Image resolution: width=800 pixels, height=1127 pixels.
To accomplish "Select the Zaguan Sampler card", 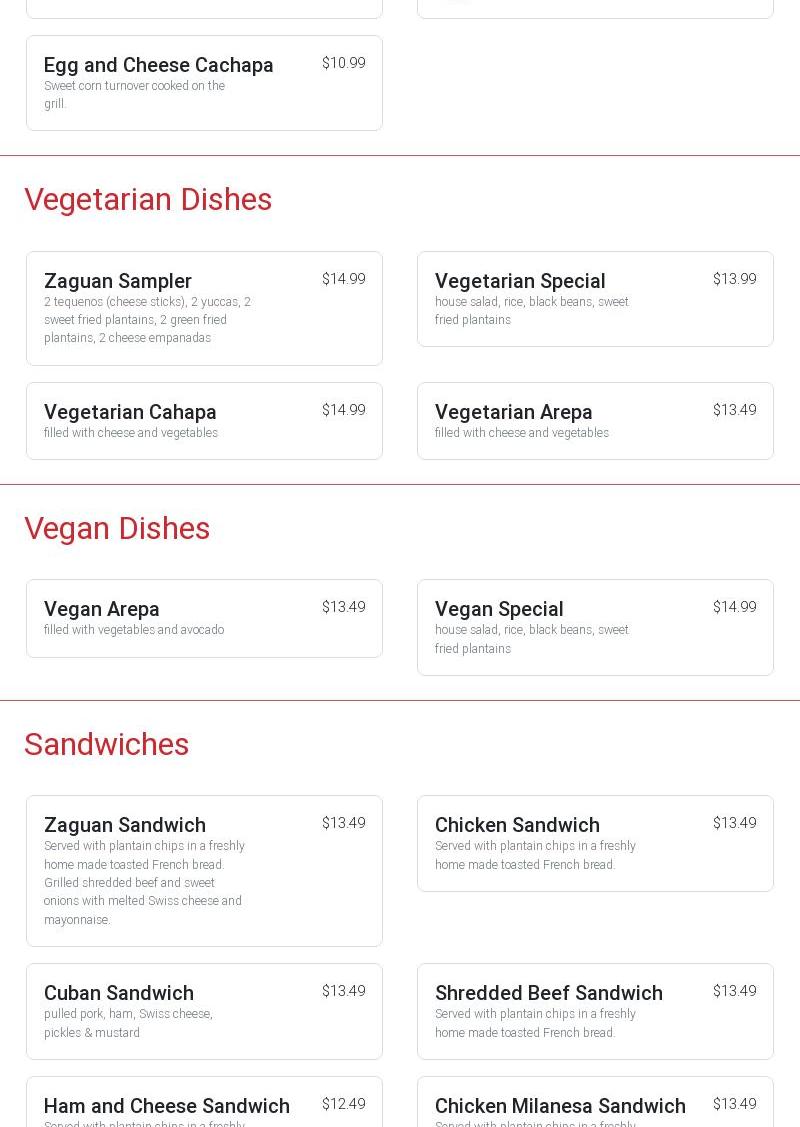I will [x=204, y=308].
